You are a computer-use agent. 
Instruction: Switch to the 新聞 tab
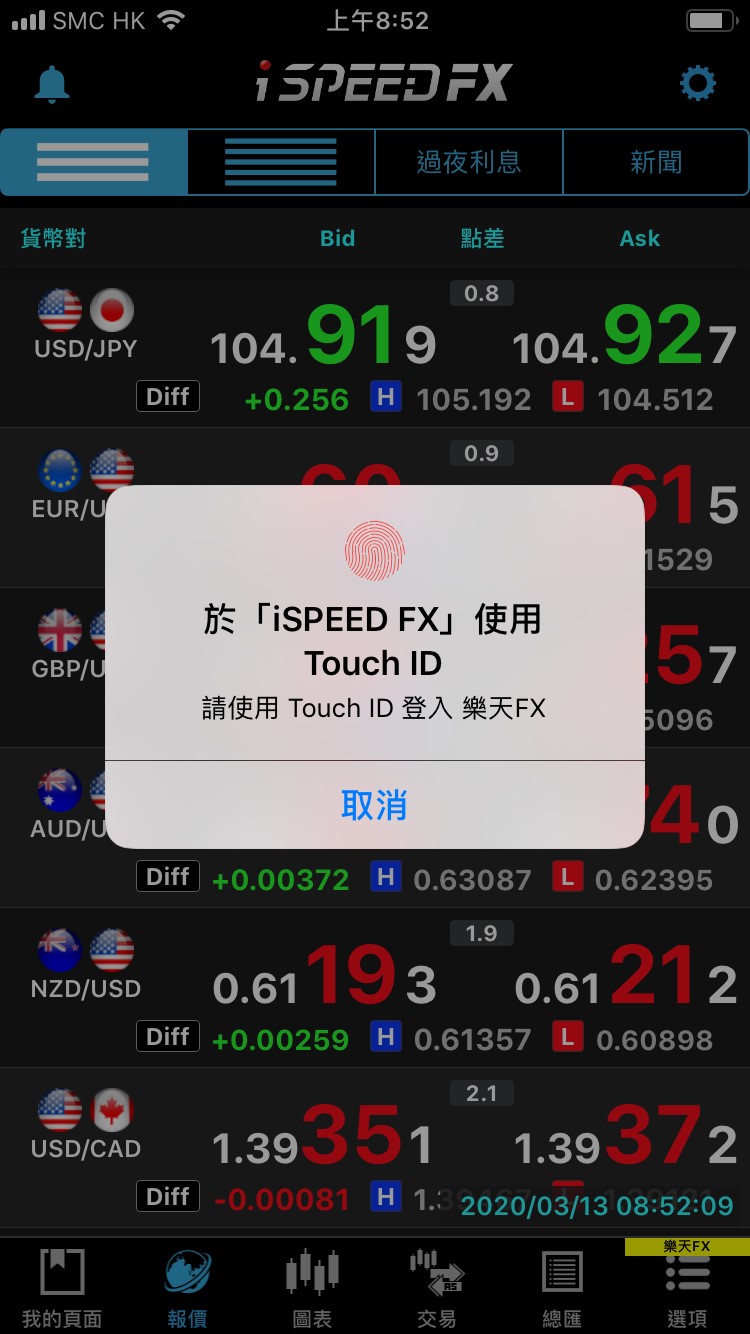pos(655,162)
